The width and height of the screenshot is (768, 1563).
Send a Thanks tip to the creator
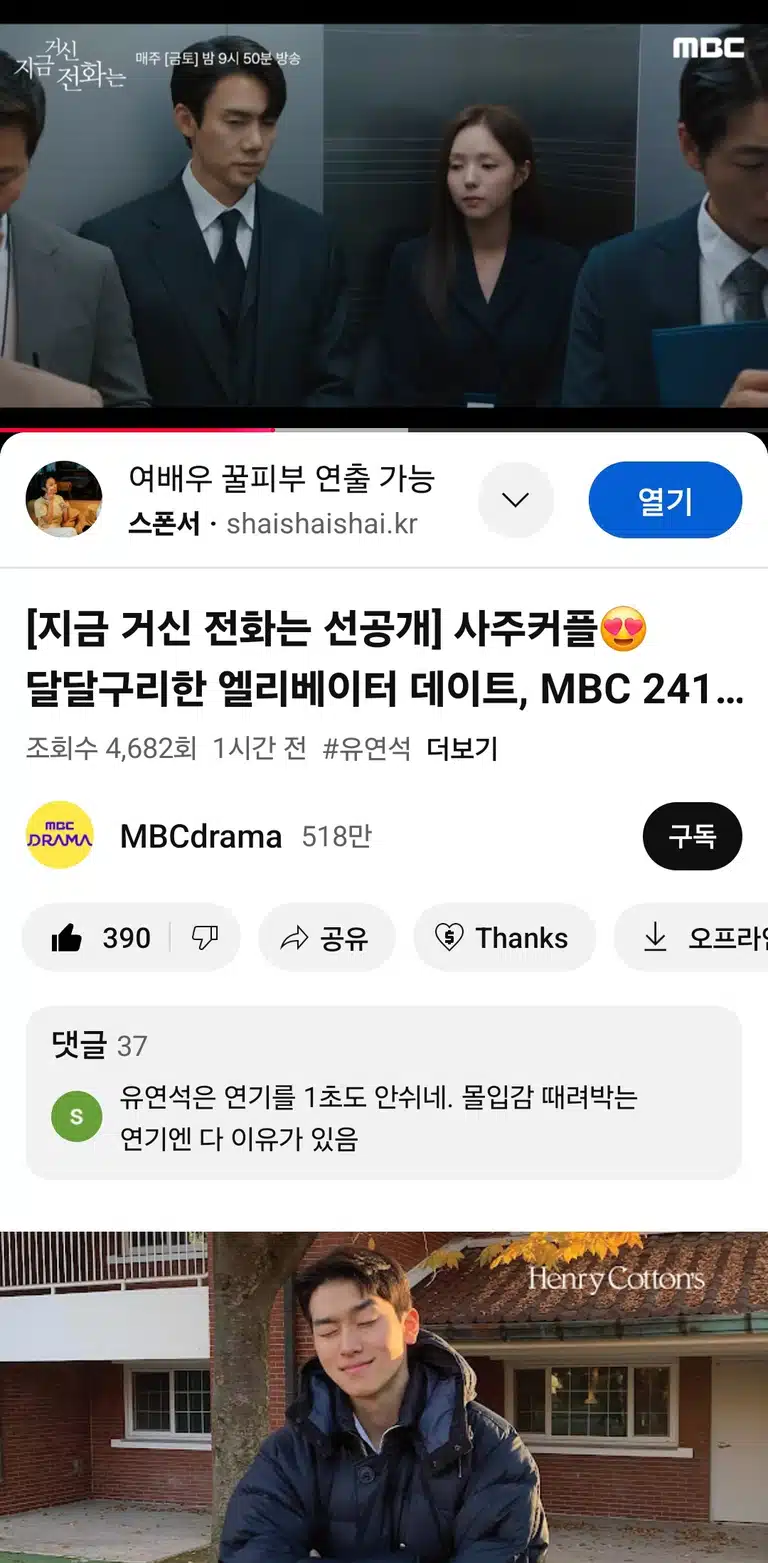[504, 938]
